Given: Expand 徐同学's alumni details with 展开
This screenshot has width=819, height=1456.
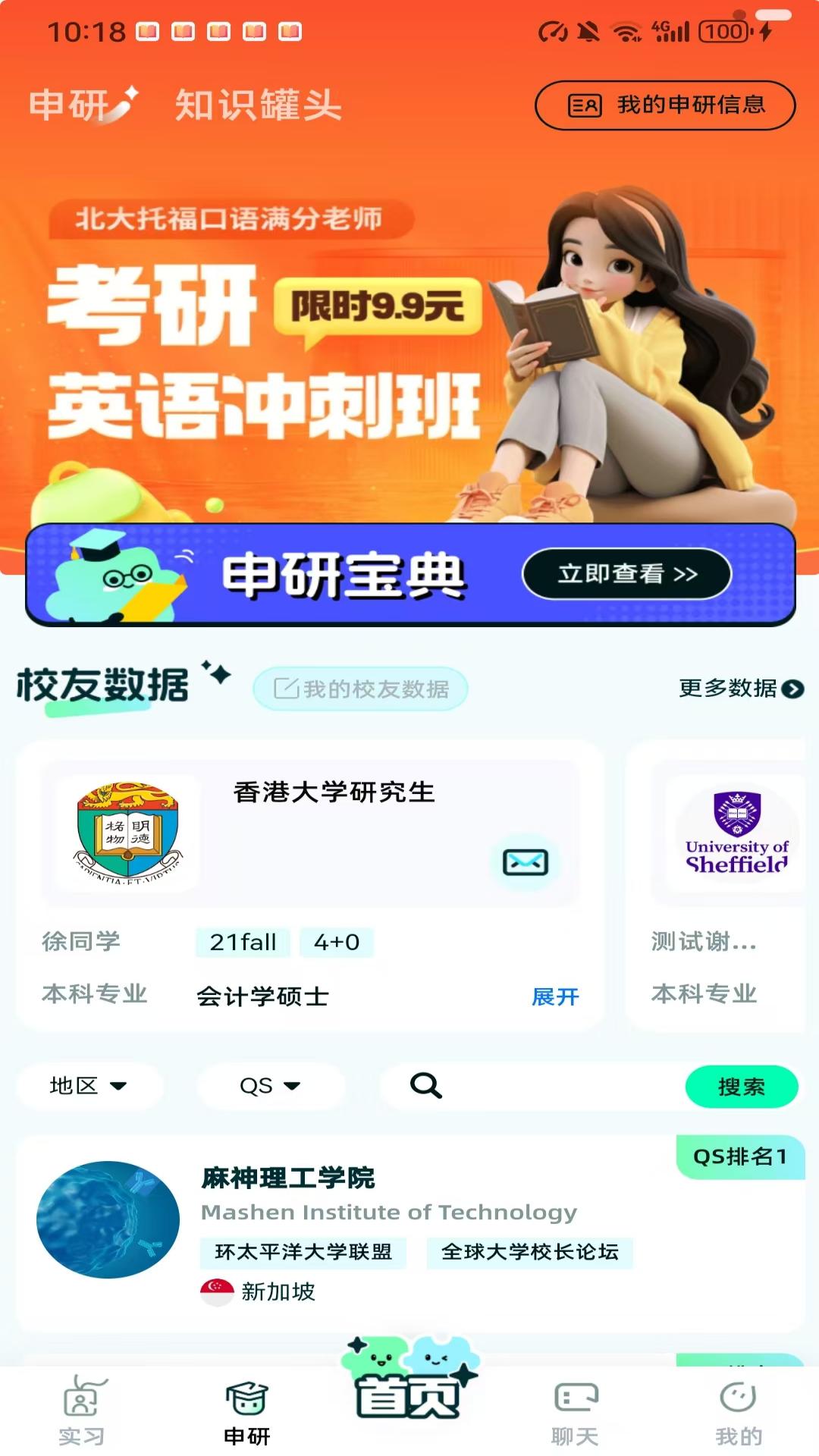Looking at the screenshot, I should pyautogui.click(x=555, y=996).
